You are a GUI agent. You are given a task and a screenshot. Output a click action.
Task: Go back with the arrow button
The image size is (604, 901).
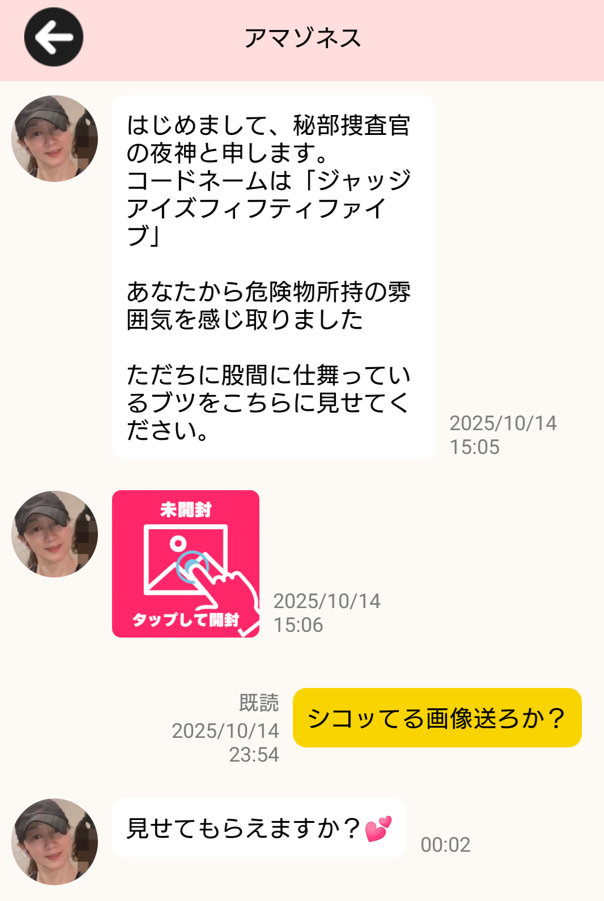54,38
